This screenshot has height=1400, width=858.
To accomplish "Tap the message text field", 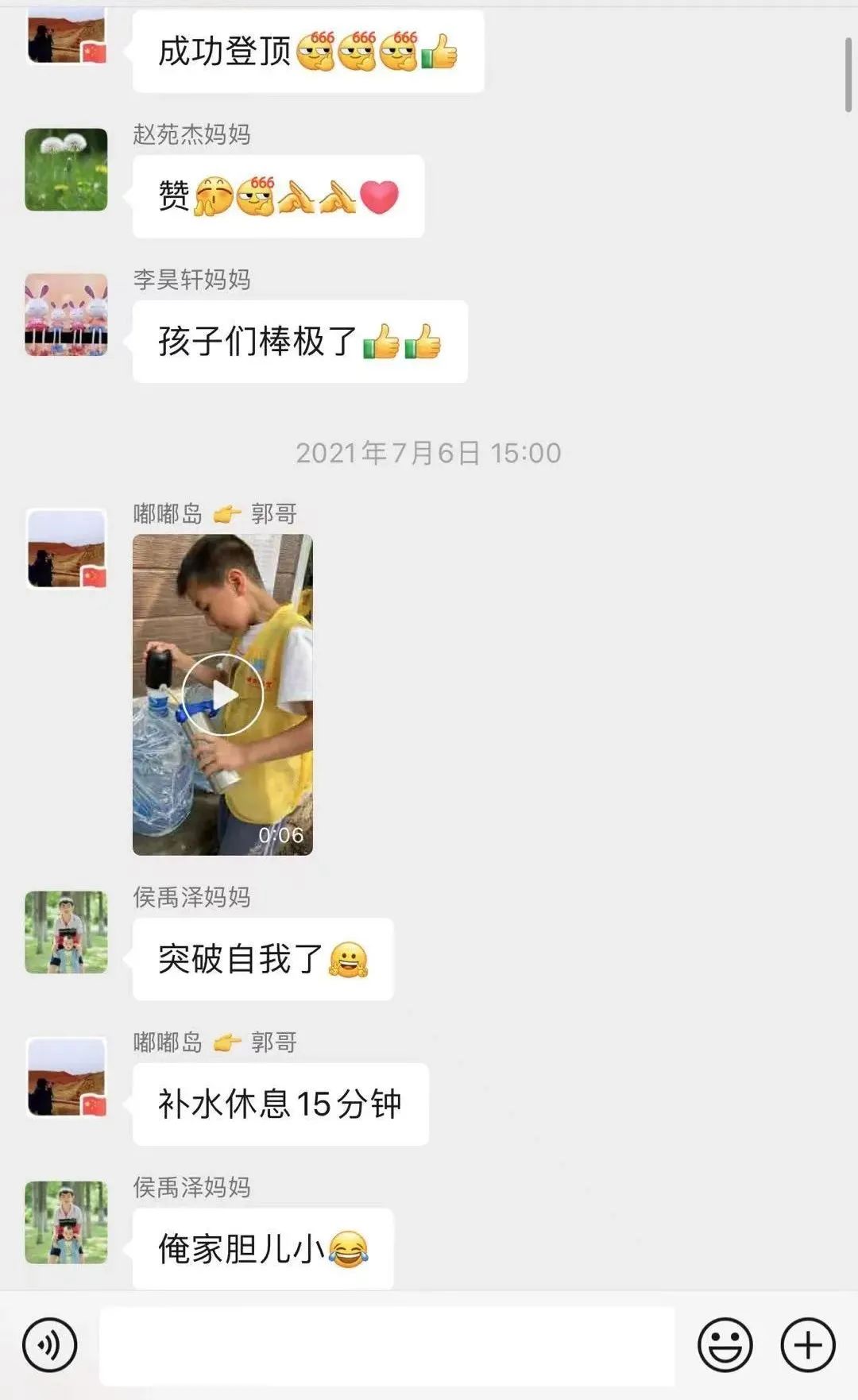I will [x=387, y=1345].
